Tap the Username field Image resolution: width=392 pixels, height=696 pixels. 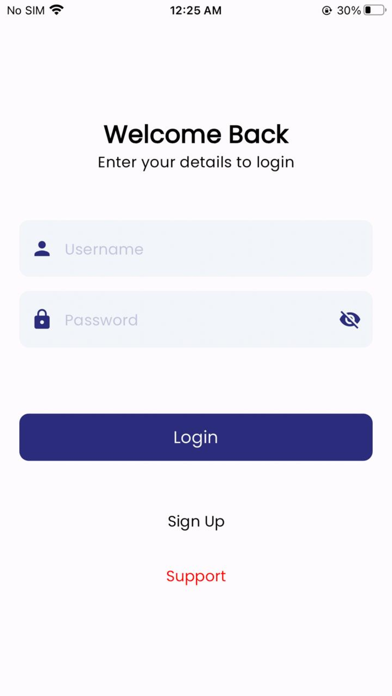click(x=196, y=249)
